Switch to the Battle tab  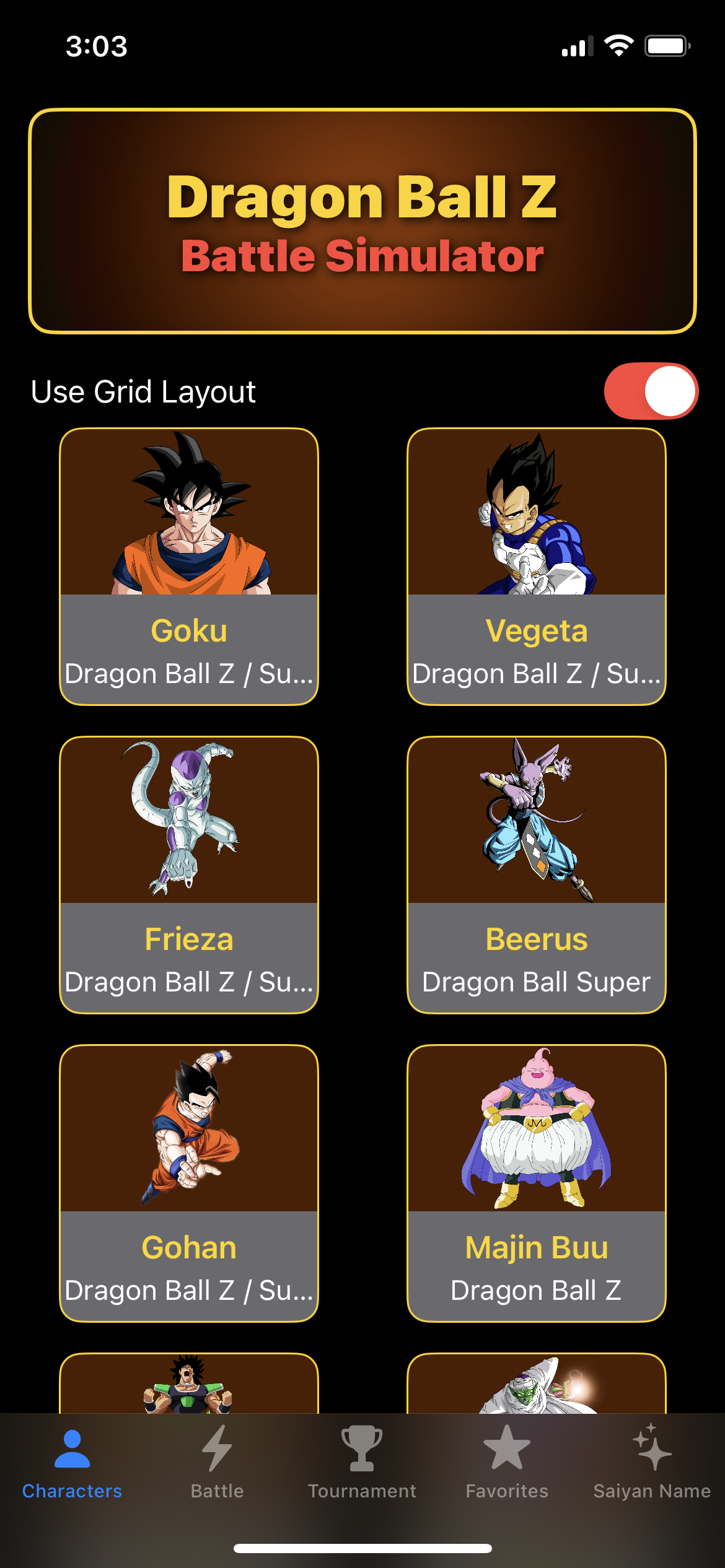[x=217, y=1463]
